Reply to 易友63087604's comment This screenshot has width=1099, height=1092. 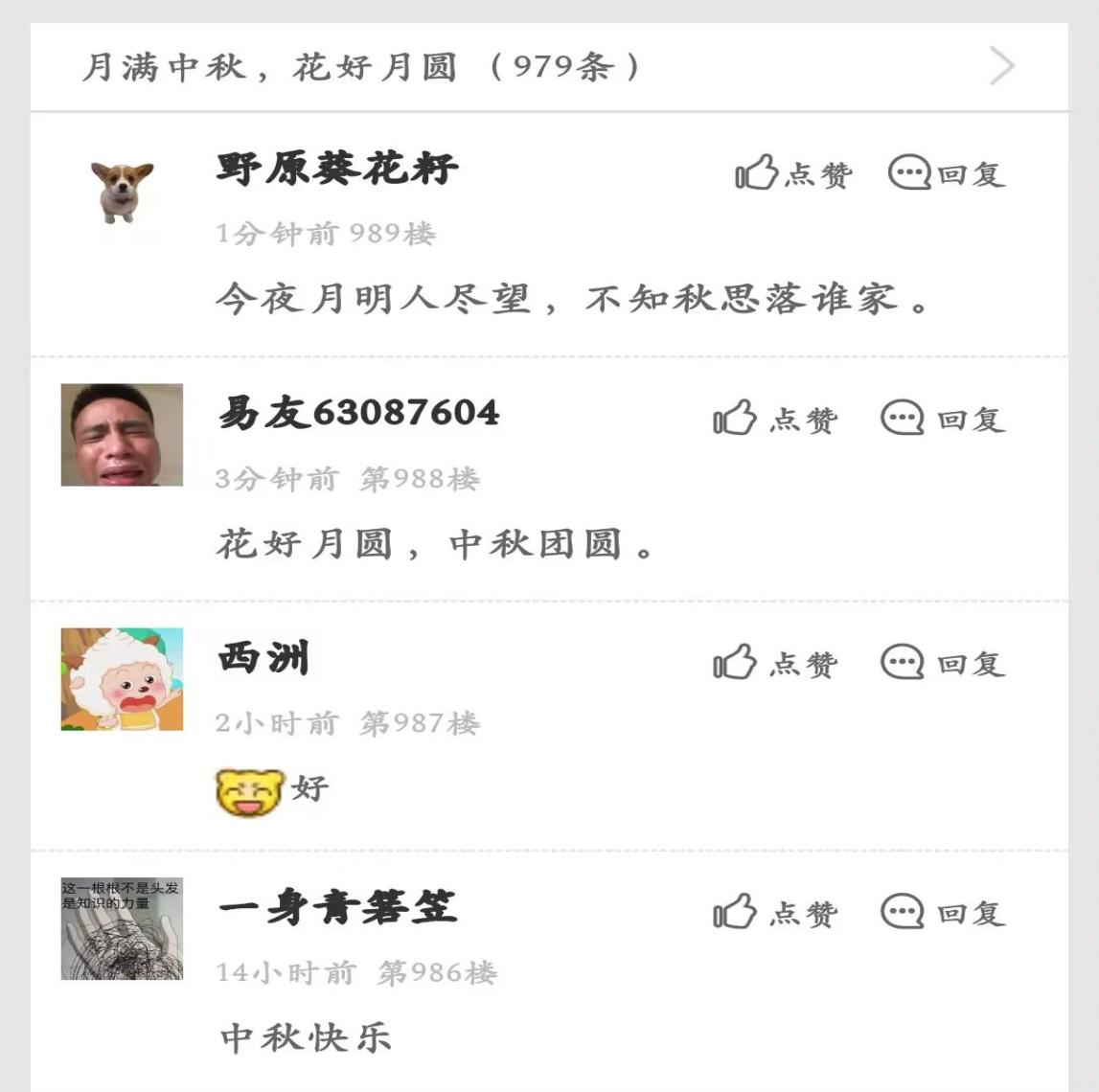(x=943, y=419)
